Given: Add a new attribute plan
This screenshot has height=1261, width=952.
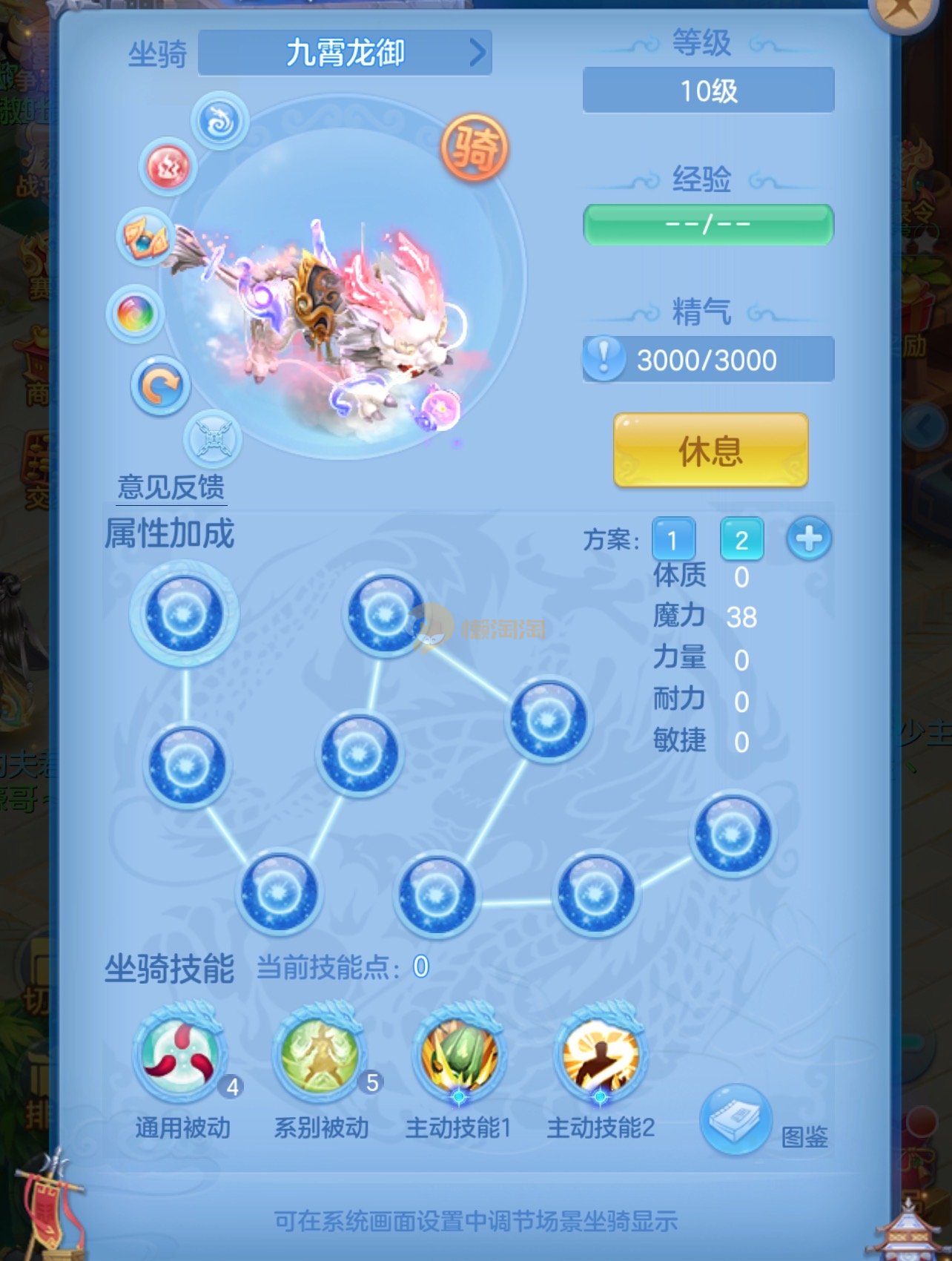Looking at the screenshot, I should (x=808, y=539).
